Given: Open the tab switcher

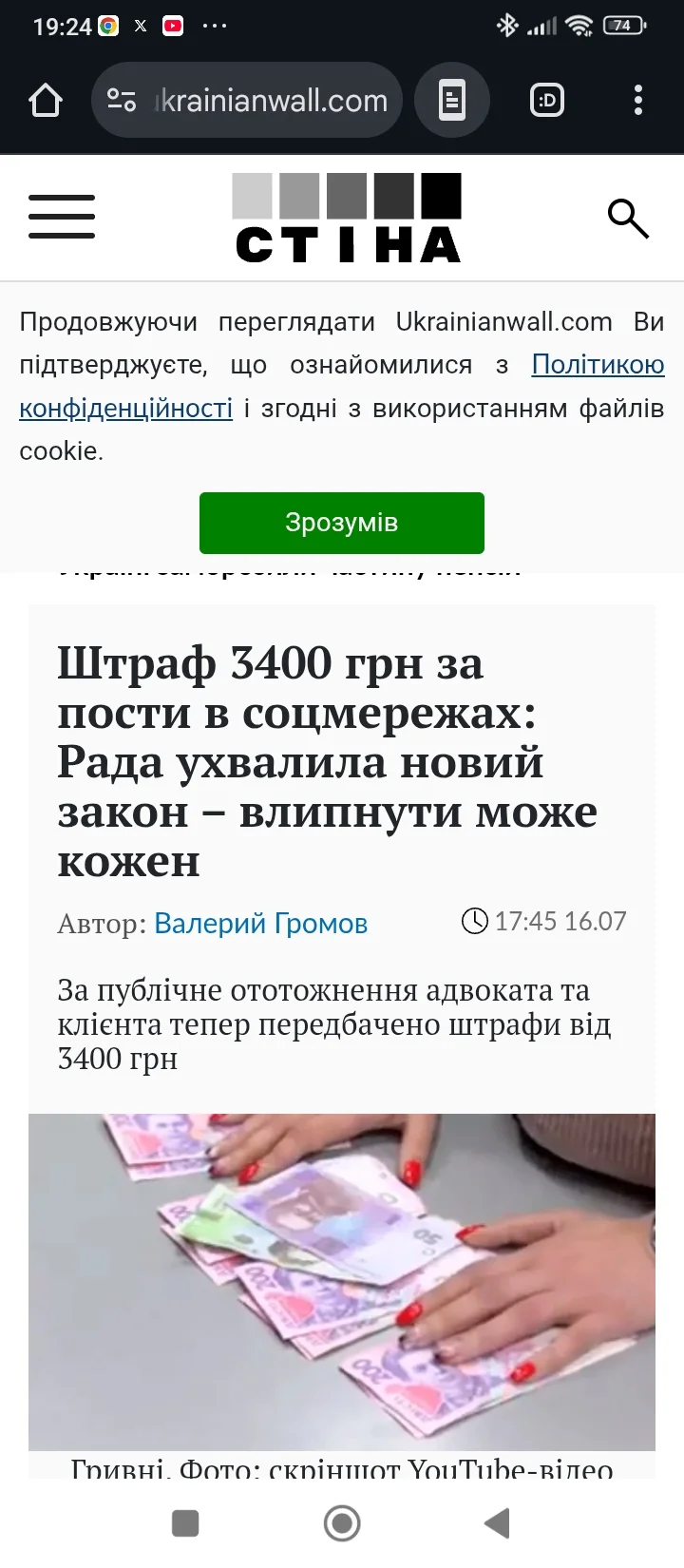Looking at the screenshot, I should (546, 101).
